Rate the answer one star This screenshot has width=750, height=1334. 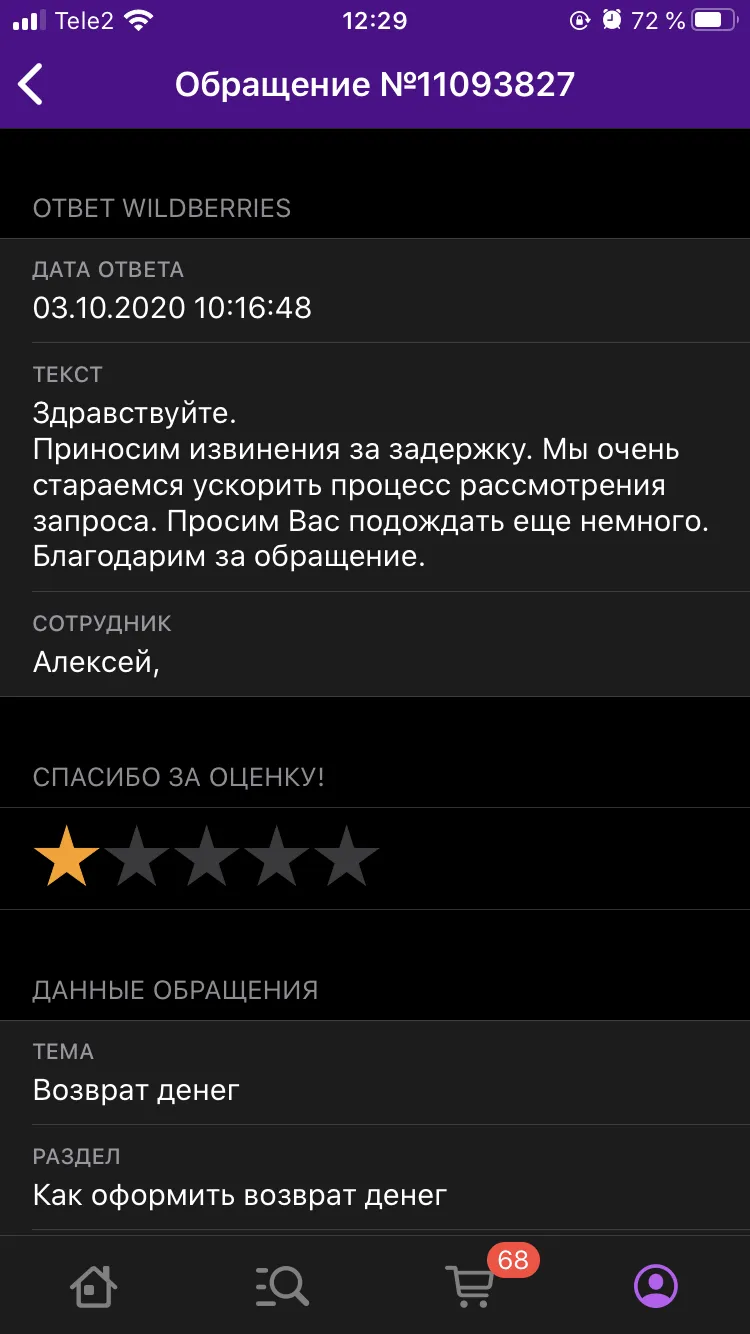click(67, 857)
